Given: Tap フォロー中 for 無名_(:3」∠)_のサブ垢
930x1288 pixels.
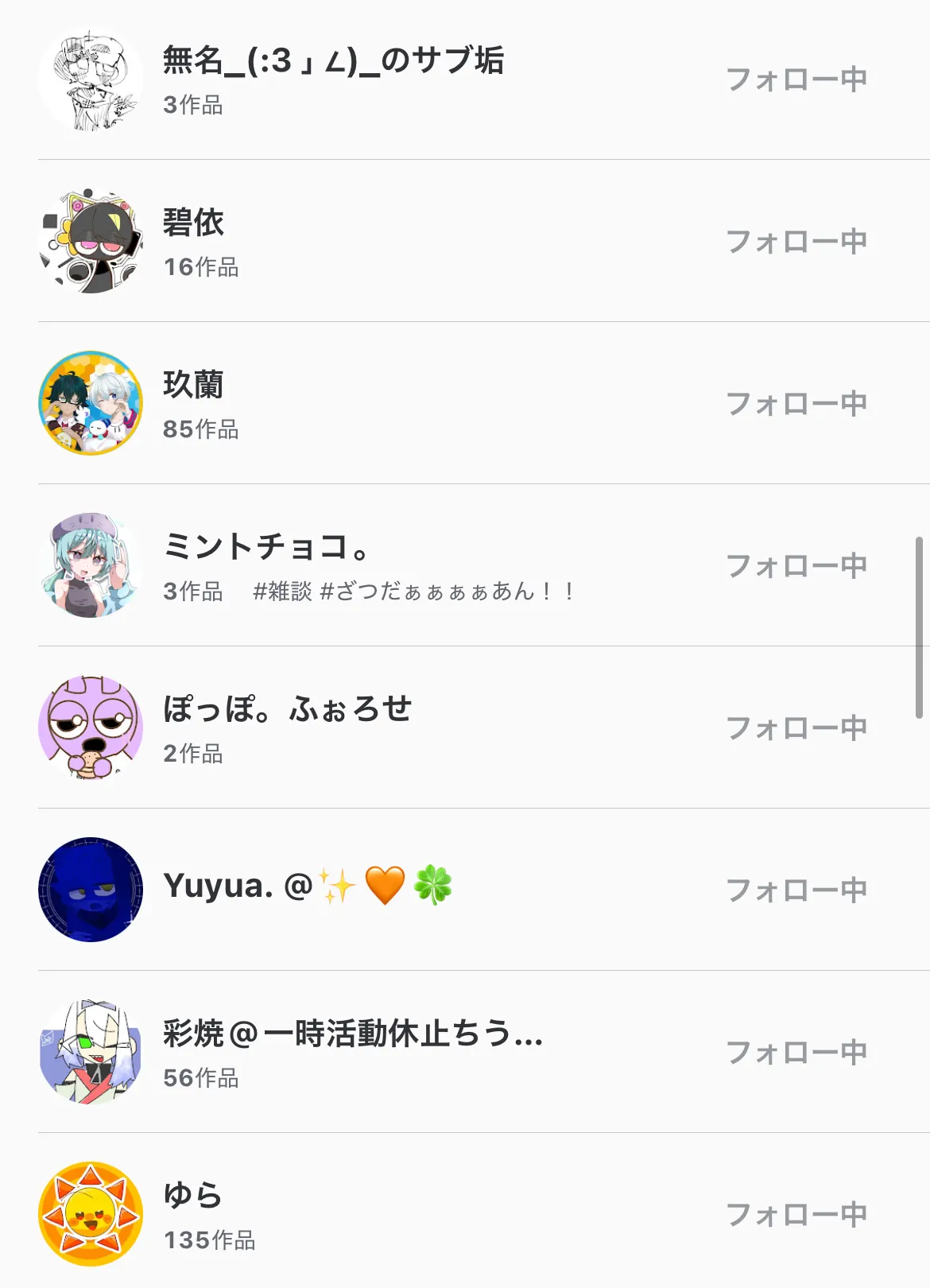Looking at the screenshot, I should [x=796, y=80].
